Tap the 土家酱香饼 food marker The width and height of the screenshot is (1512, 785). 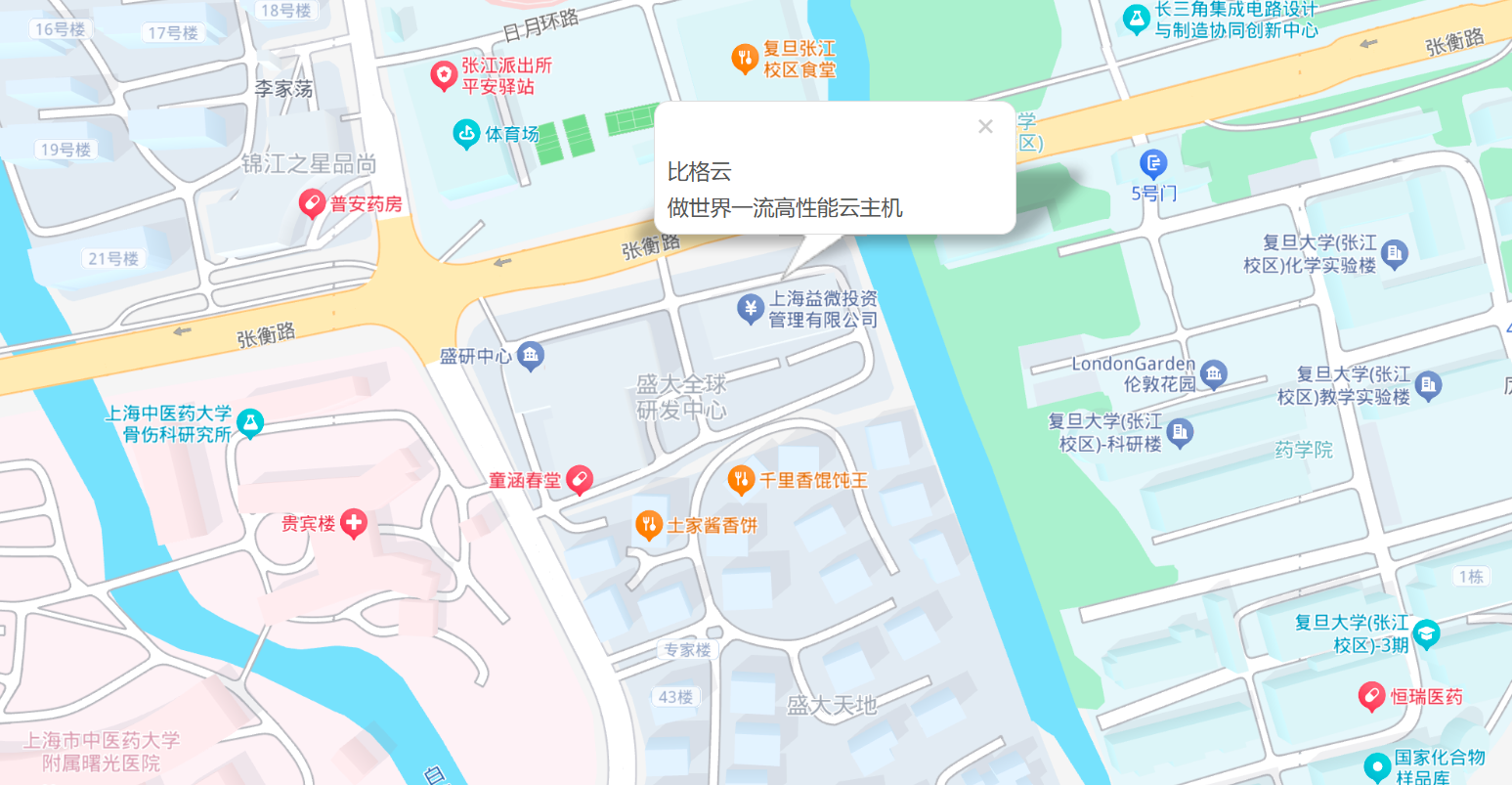coord(649,525)
